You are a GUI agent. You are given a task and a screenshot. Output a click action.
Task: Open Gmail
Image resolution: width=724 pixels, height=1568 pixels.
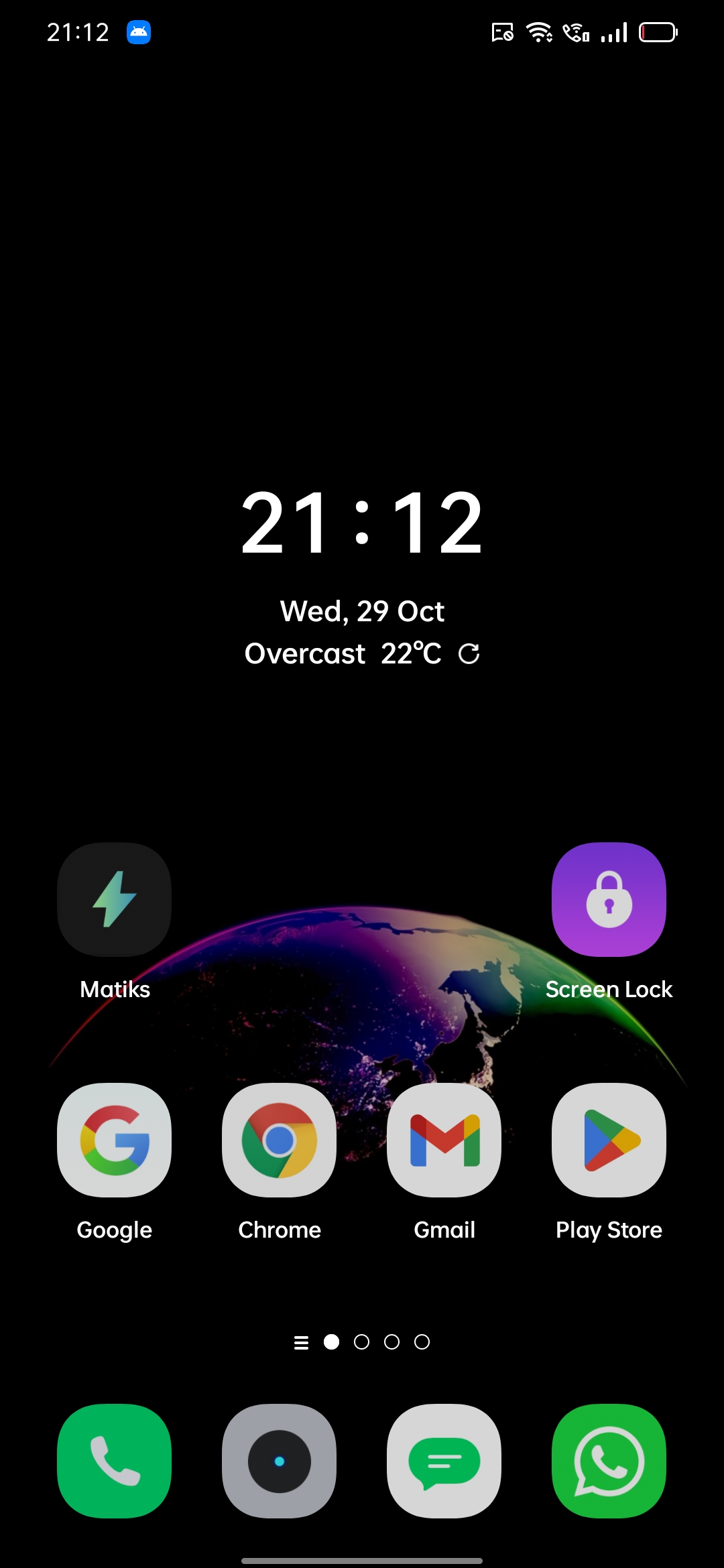click(x=444, y=1140)
